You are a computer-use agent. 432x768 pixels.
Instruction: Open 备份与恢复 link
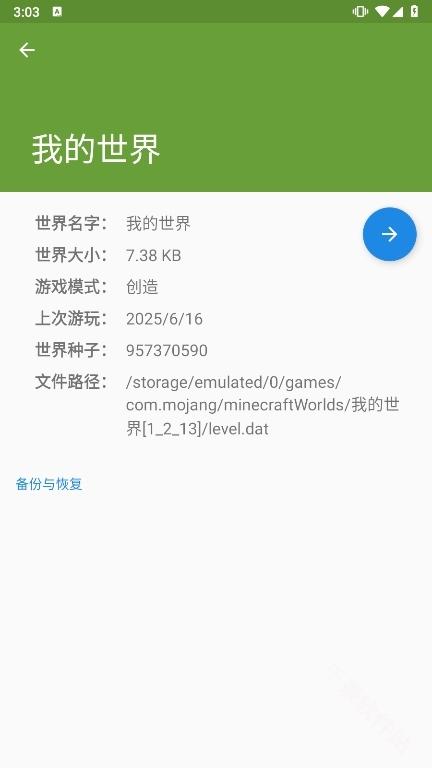(49, 484)
